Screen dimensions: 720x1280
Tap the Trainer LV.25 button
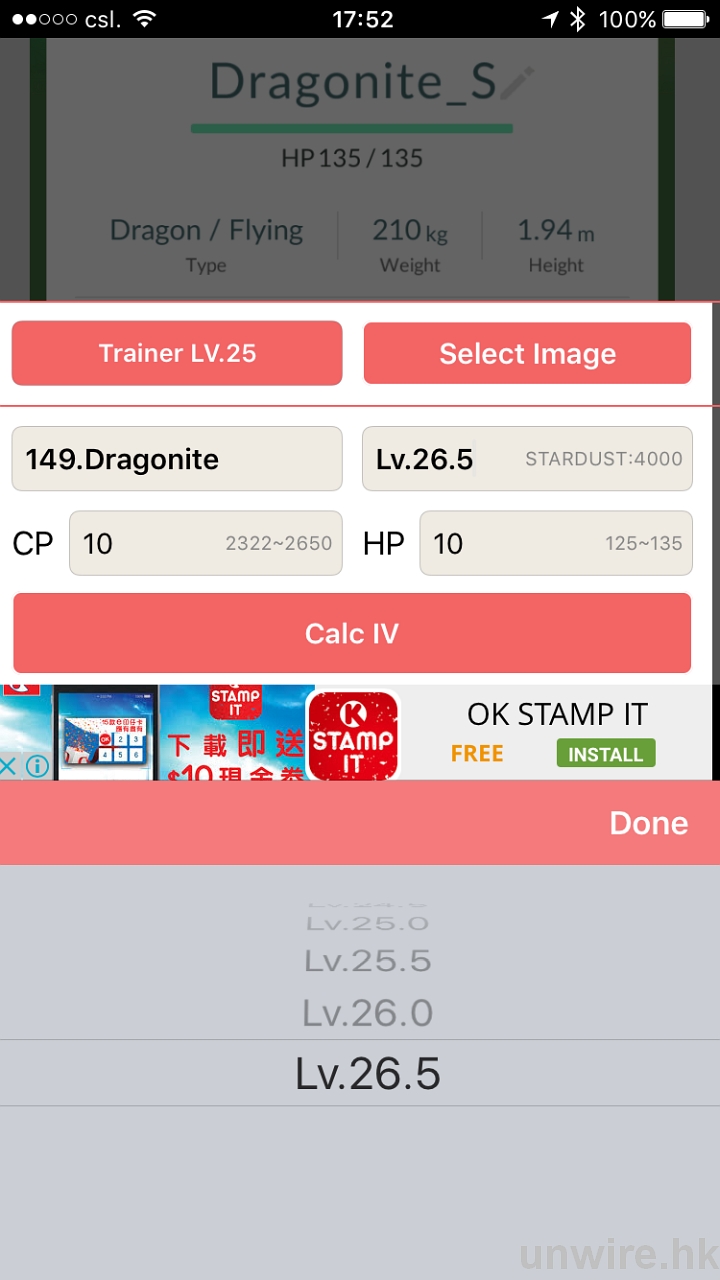177,353
